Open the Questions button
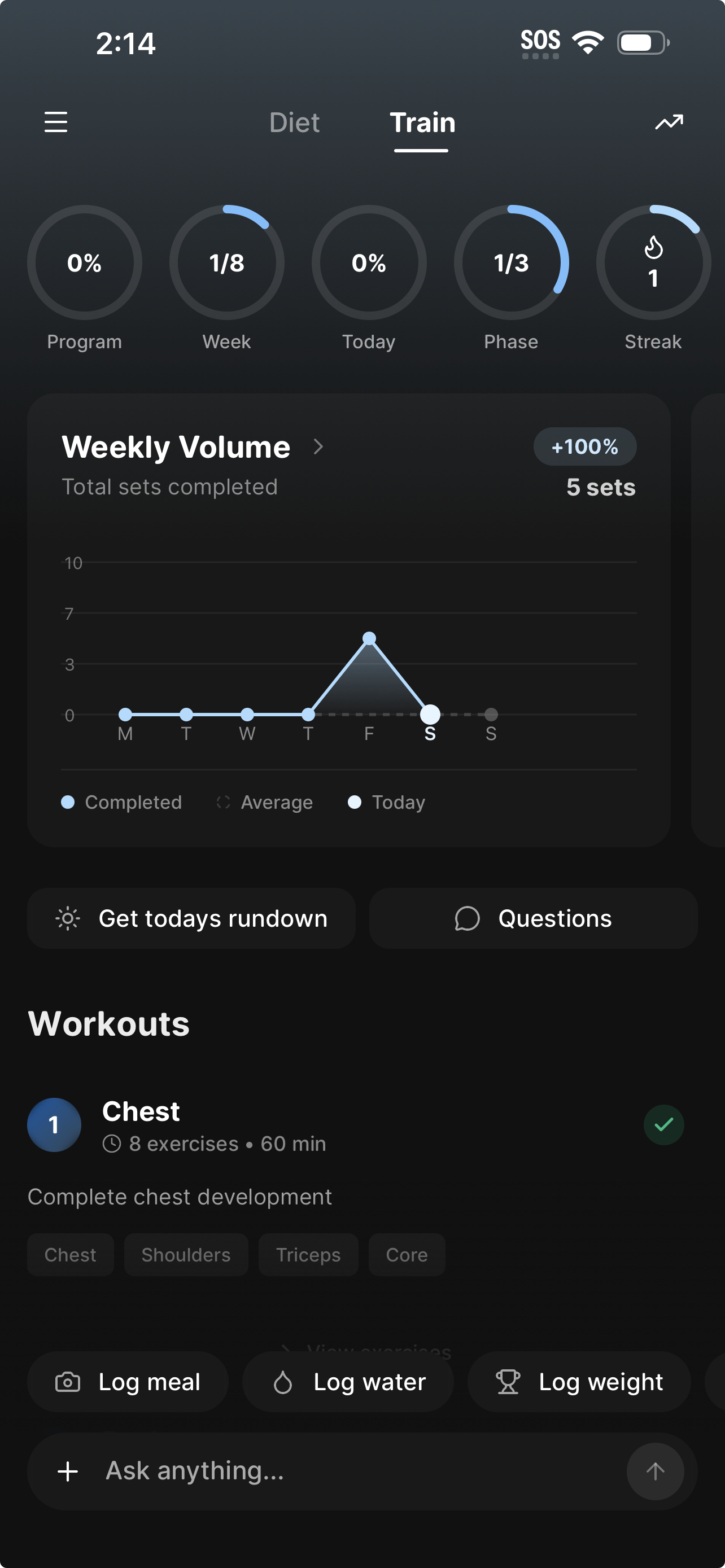This screenshot has height=1568, width=725. coord(532,918)
